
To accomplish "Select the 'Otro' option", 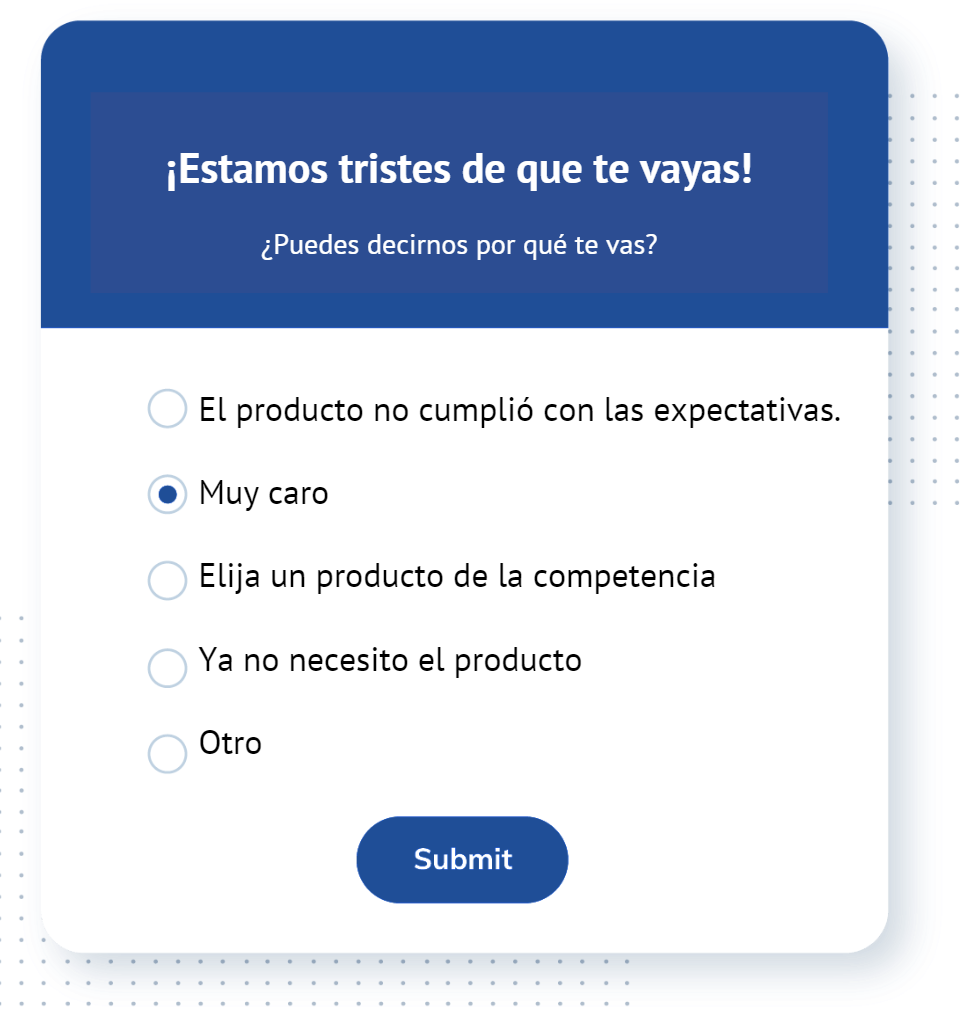I will [167, 753].
